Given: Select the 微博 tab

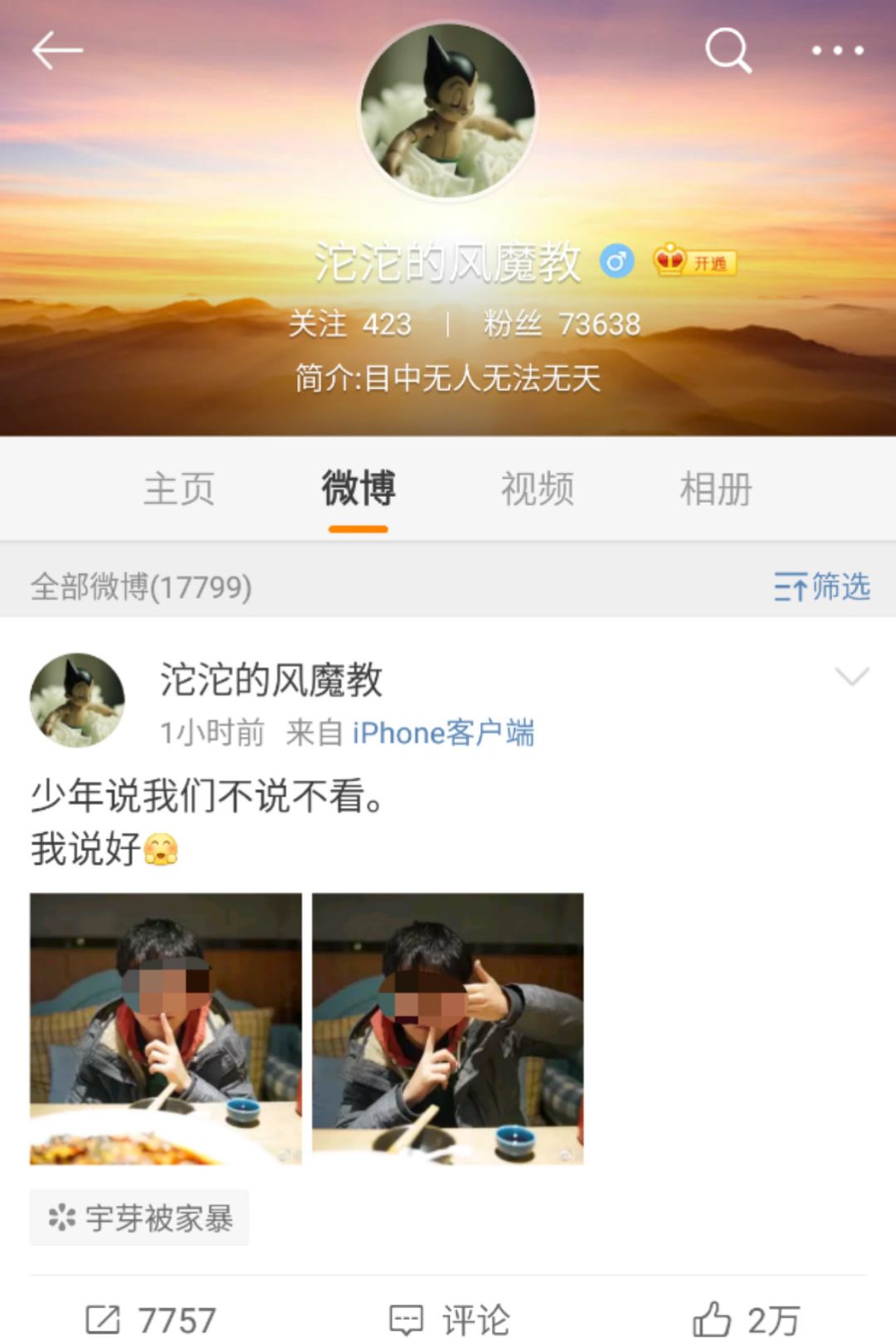Looking at the screenshot, I should coord(358,489).
